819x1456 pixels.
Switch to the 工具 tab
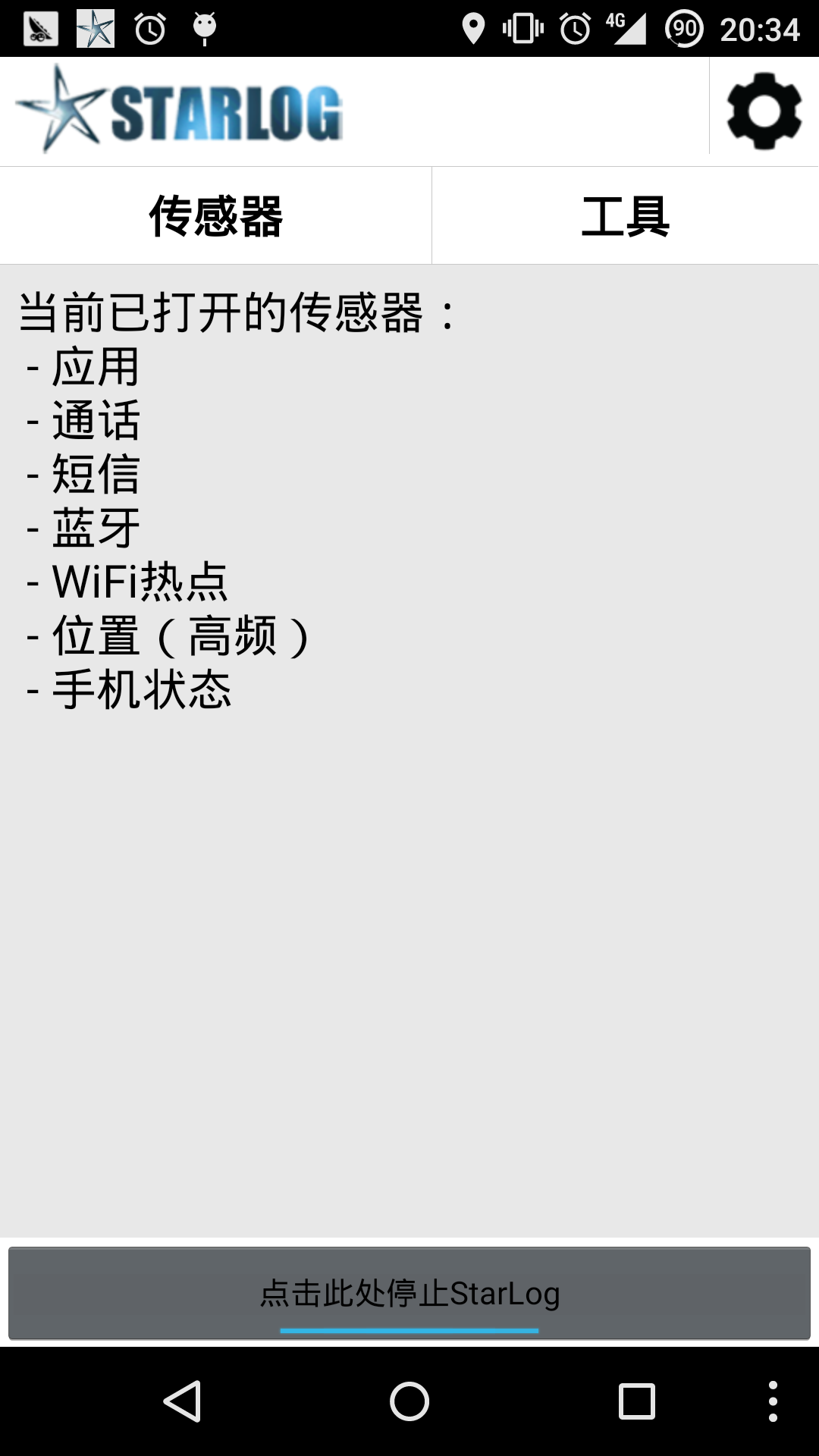click(625, 216)
